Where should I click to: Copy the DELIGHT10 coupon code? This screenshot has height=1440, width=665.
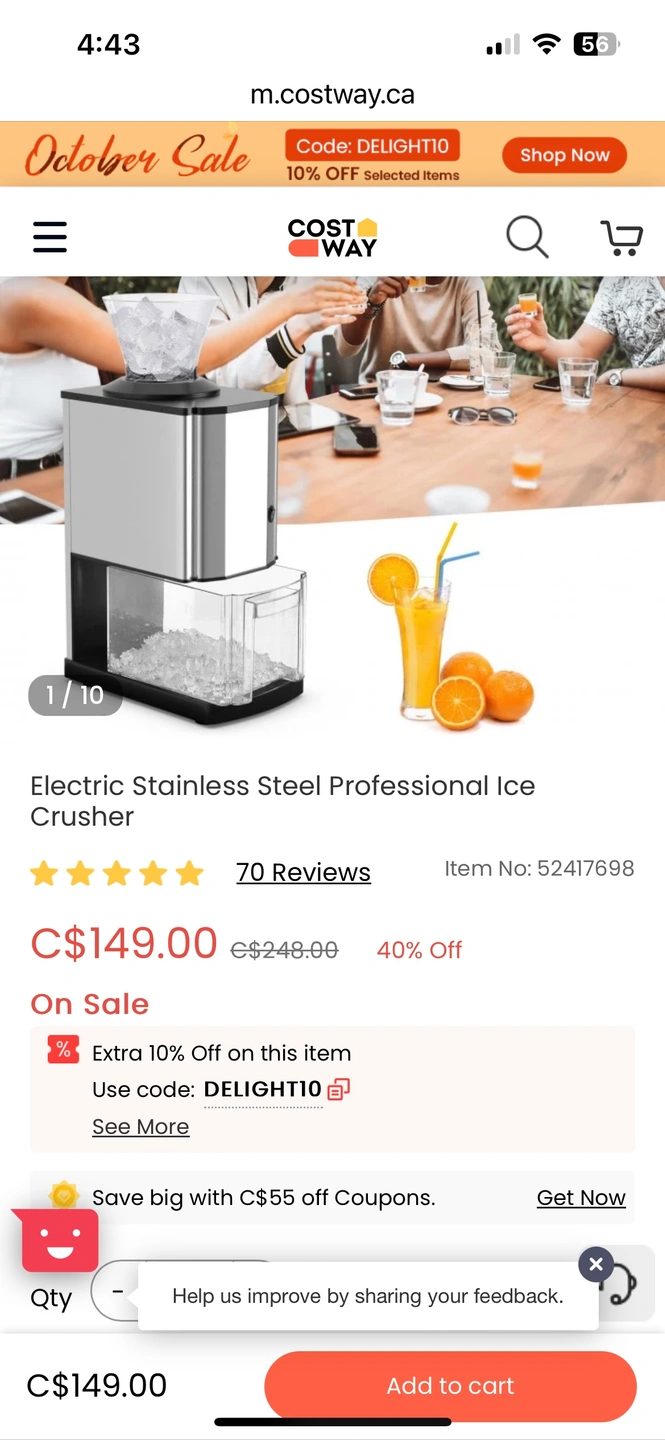[339, 1089]
